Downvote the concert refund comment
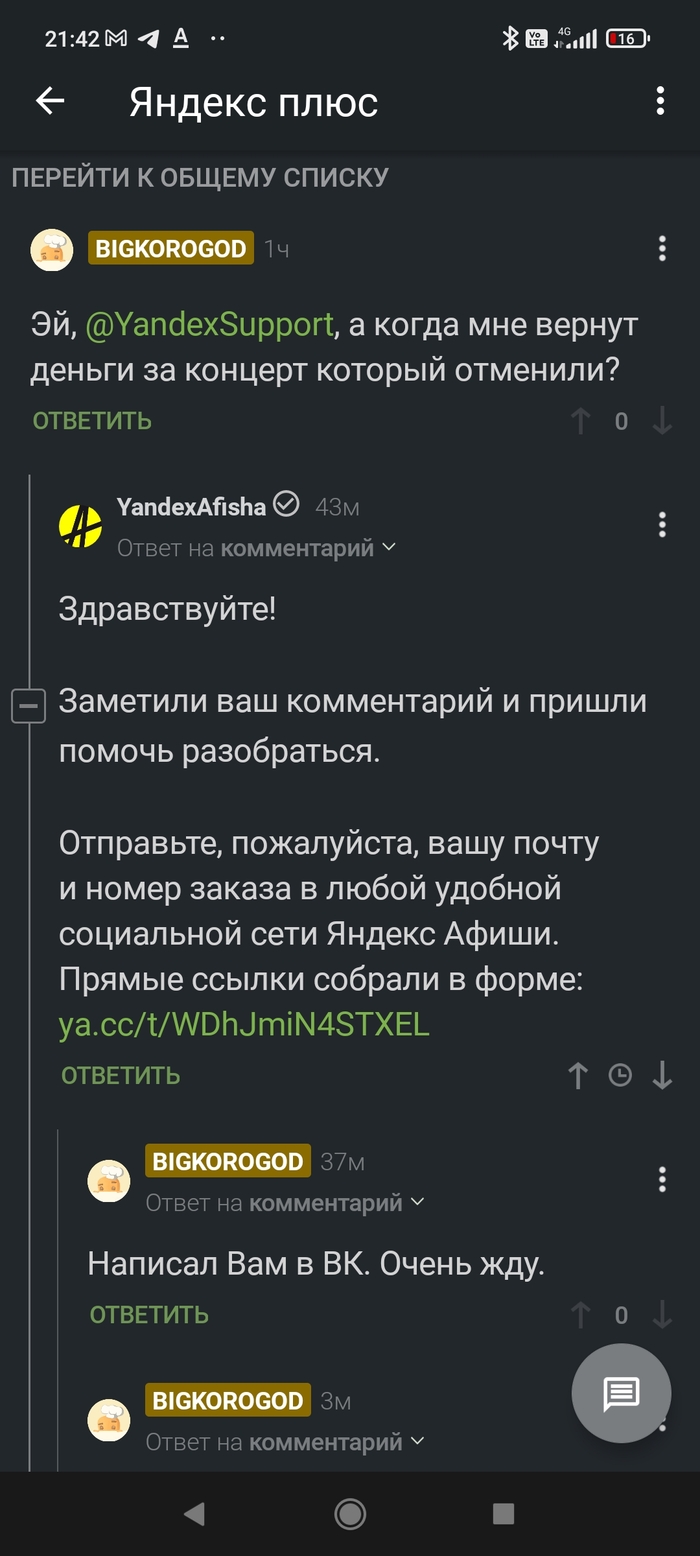The image size is (700, 1556). (662, 421)
